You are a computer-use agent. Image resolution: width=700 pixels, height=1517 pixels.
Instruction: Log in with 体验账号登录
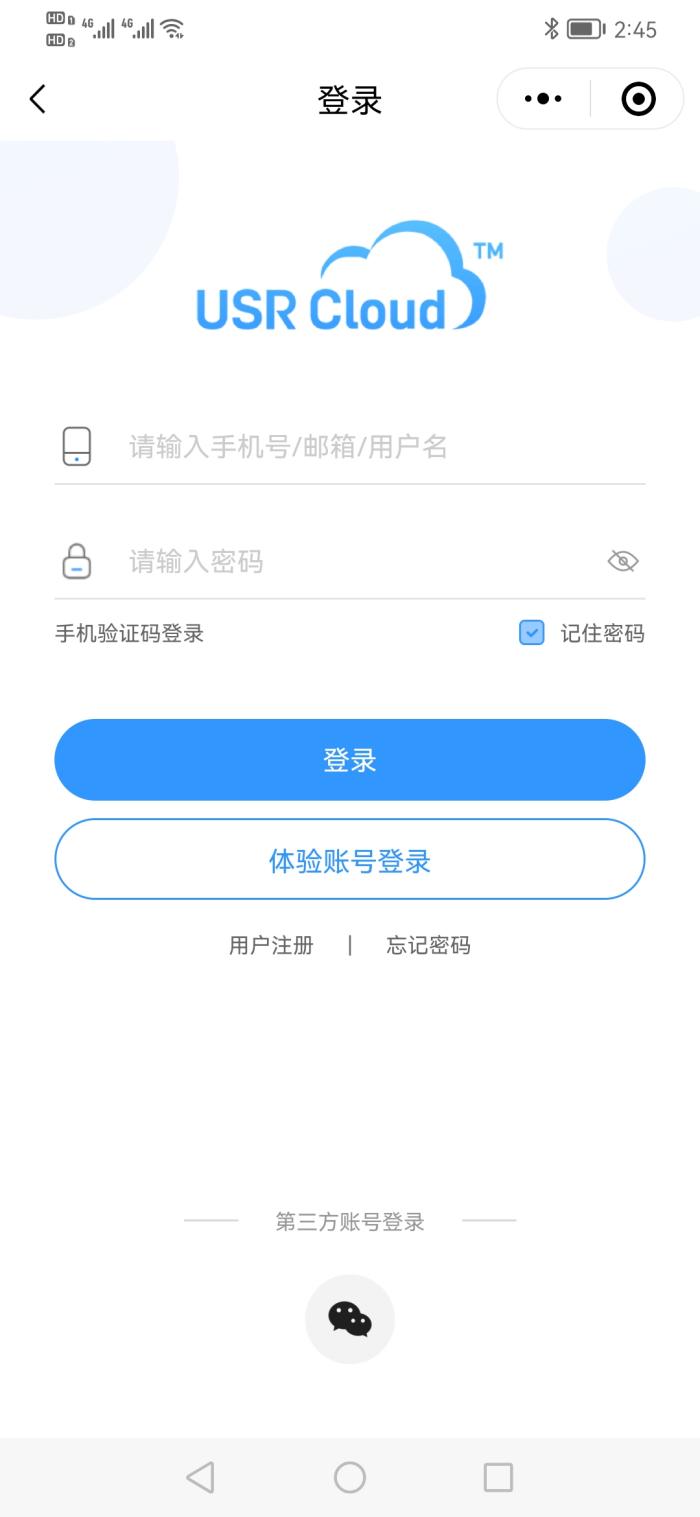pyautogui.click(x=350, y=860)
